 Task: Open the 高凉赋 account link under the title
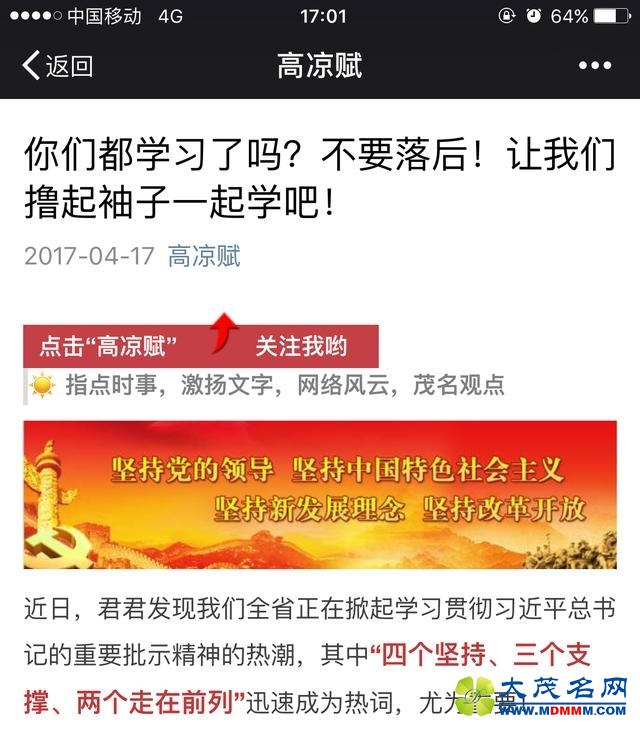[204, 255]
